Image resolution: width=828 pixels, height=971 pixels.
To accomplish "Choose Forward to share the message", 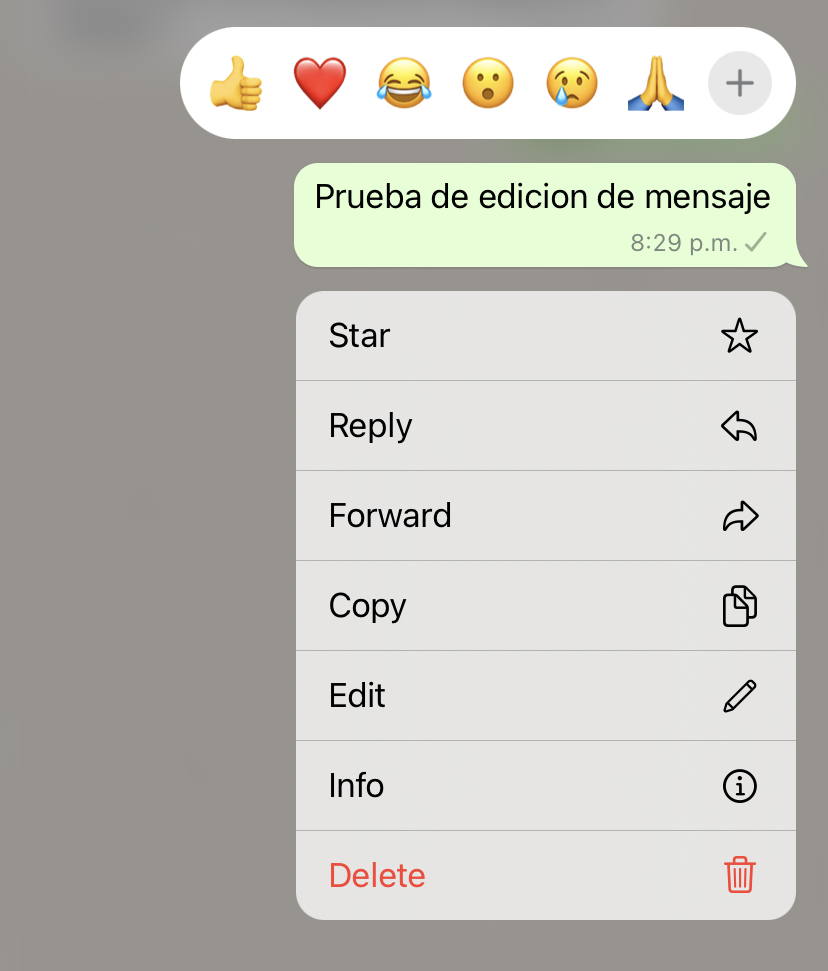I will pyautogui.click(x=545, y=516).
